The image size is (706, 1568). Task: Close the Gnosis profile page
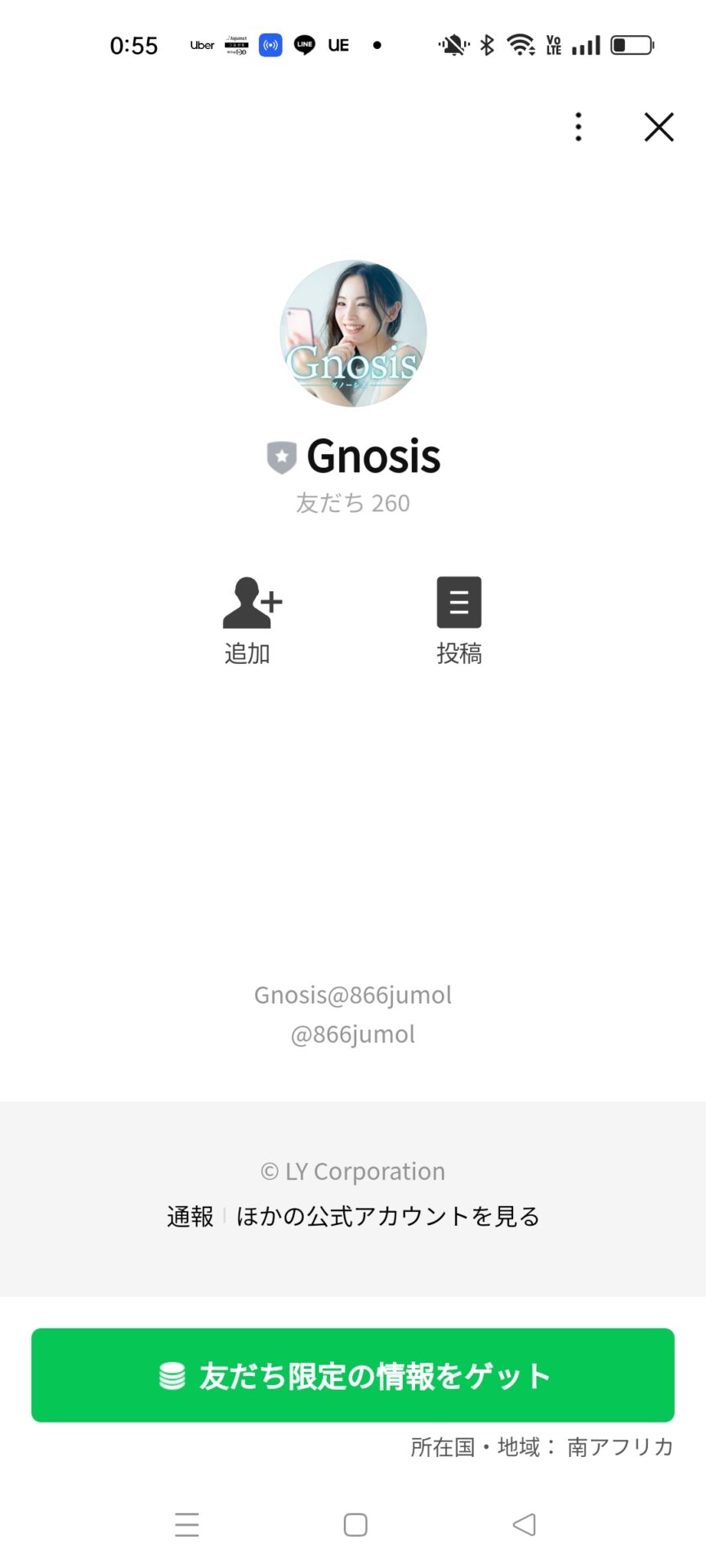coord(659,127)
